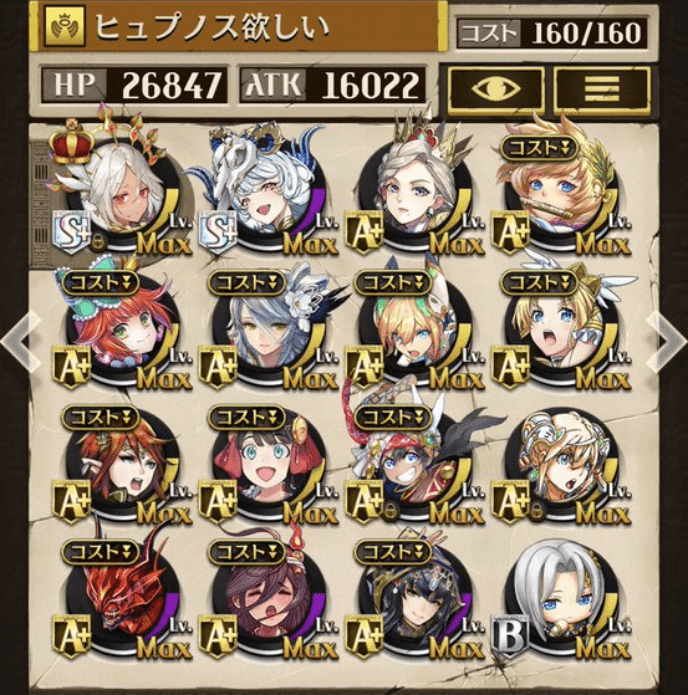
Task: Tap the eye visibility button
Action: tap(494, 89)
